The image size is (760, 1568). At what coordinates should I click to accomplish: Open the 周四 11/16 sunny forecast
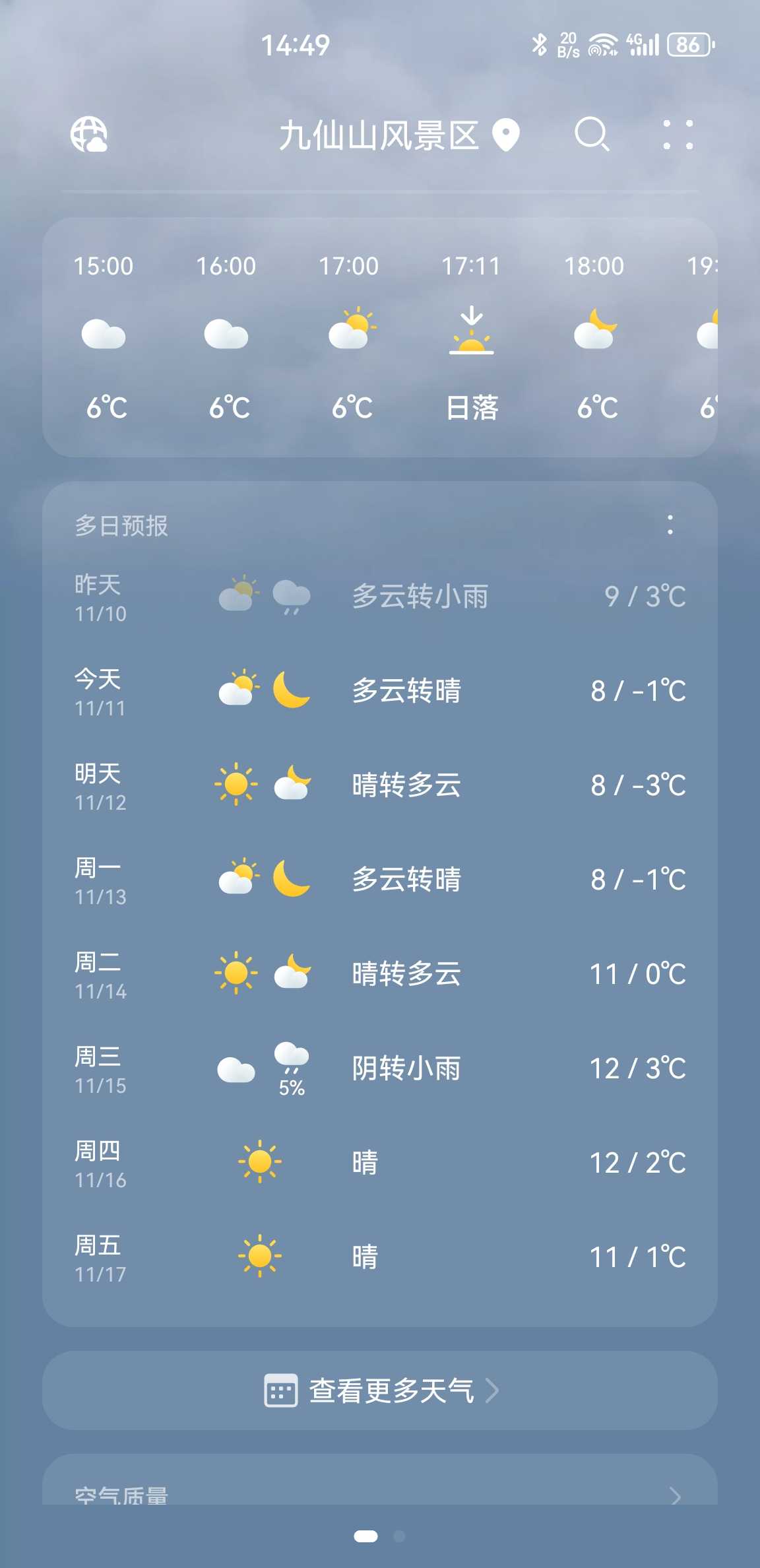[380, 1163]
